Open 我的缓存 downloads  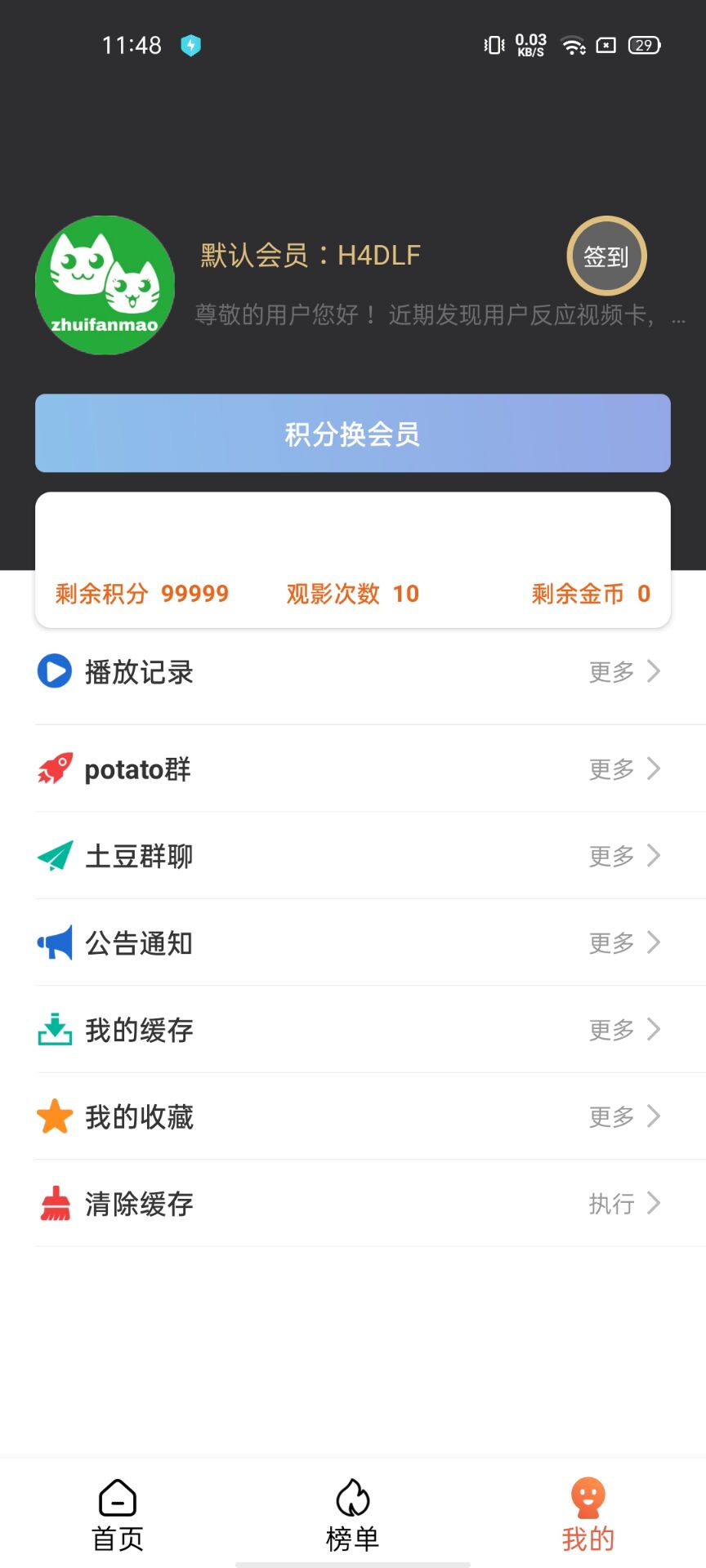[353, 1030]
